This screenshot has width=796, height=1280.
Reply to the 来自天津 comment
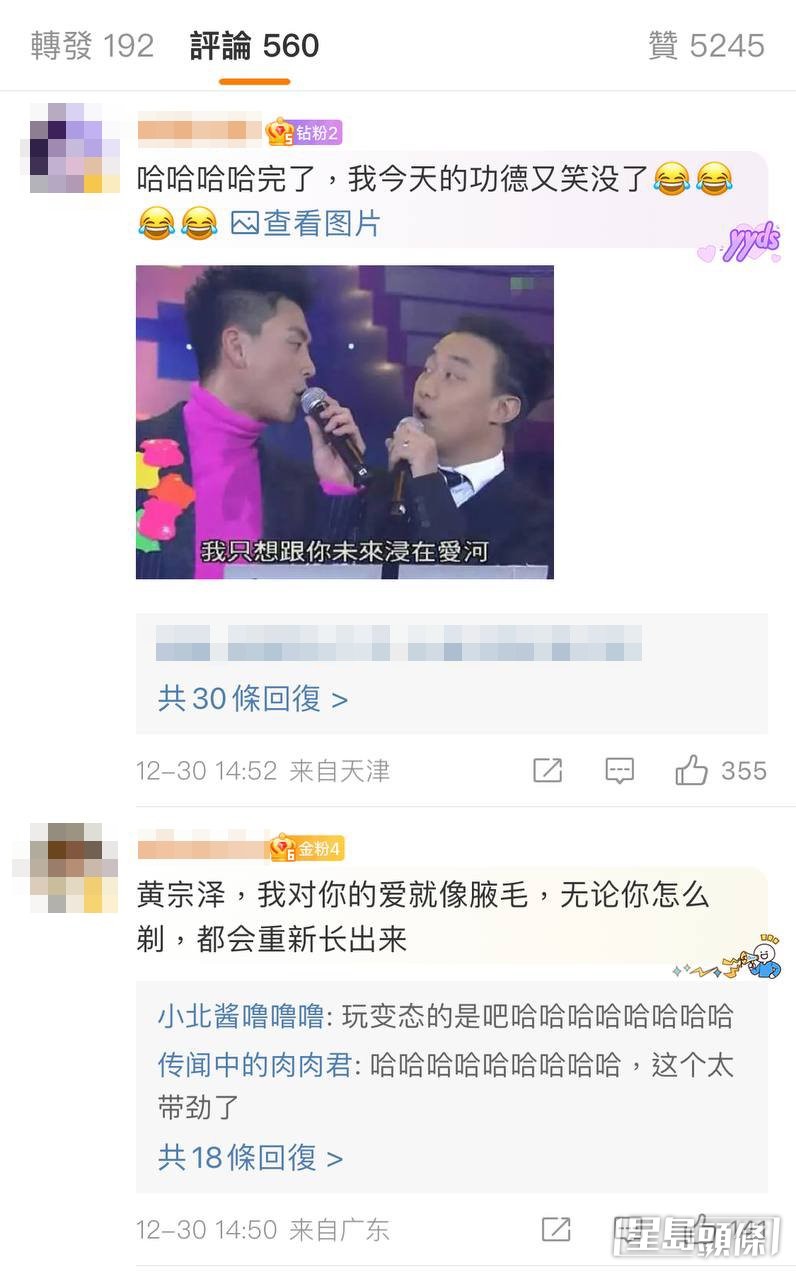pyautogui.click(x=620, y=770)
